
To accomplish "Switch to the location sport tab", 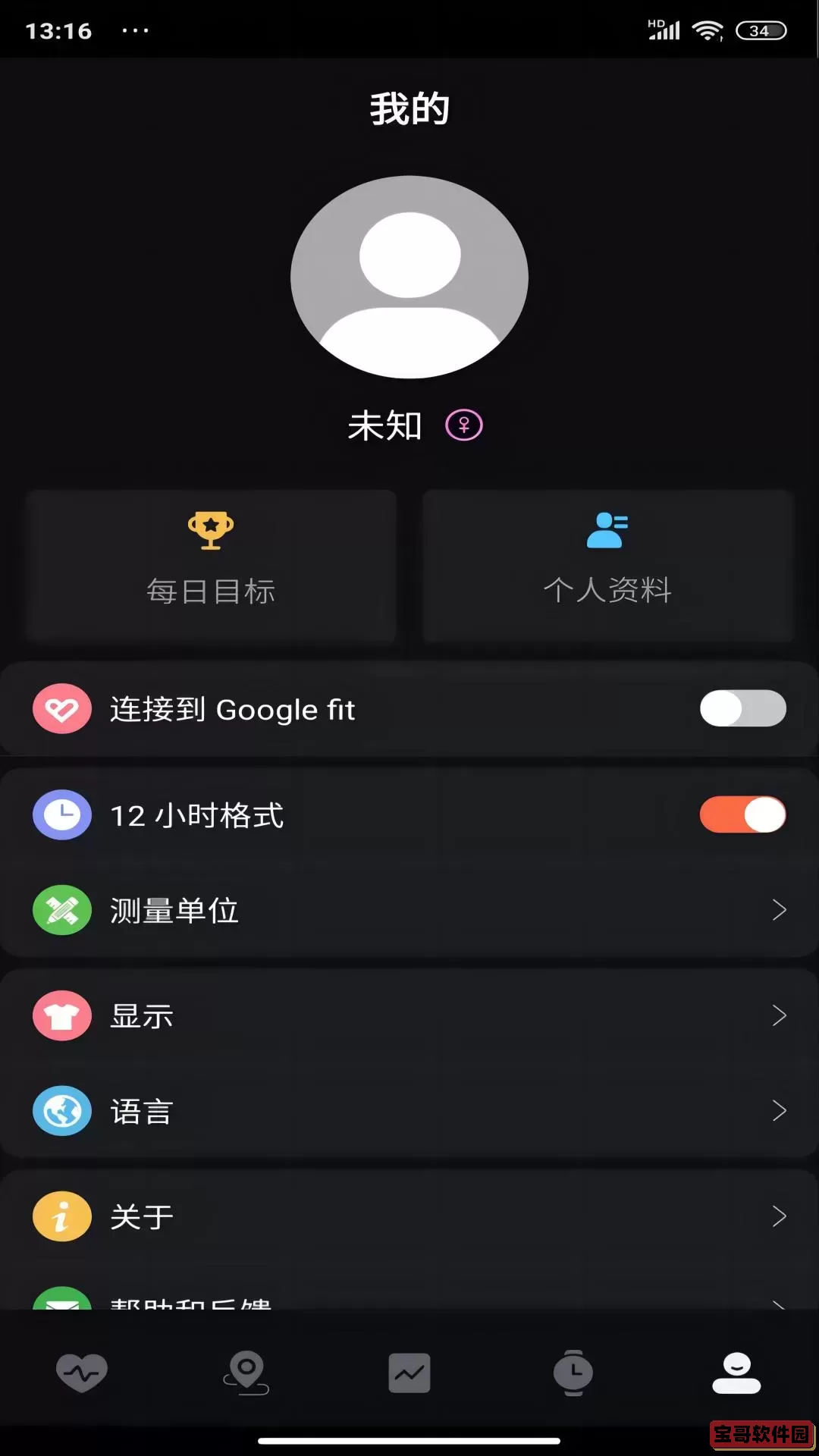I will [246, 1373].
